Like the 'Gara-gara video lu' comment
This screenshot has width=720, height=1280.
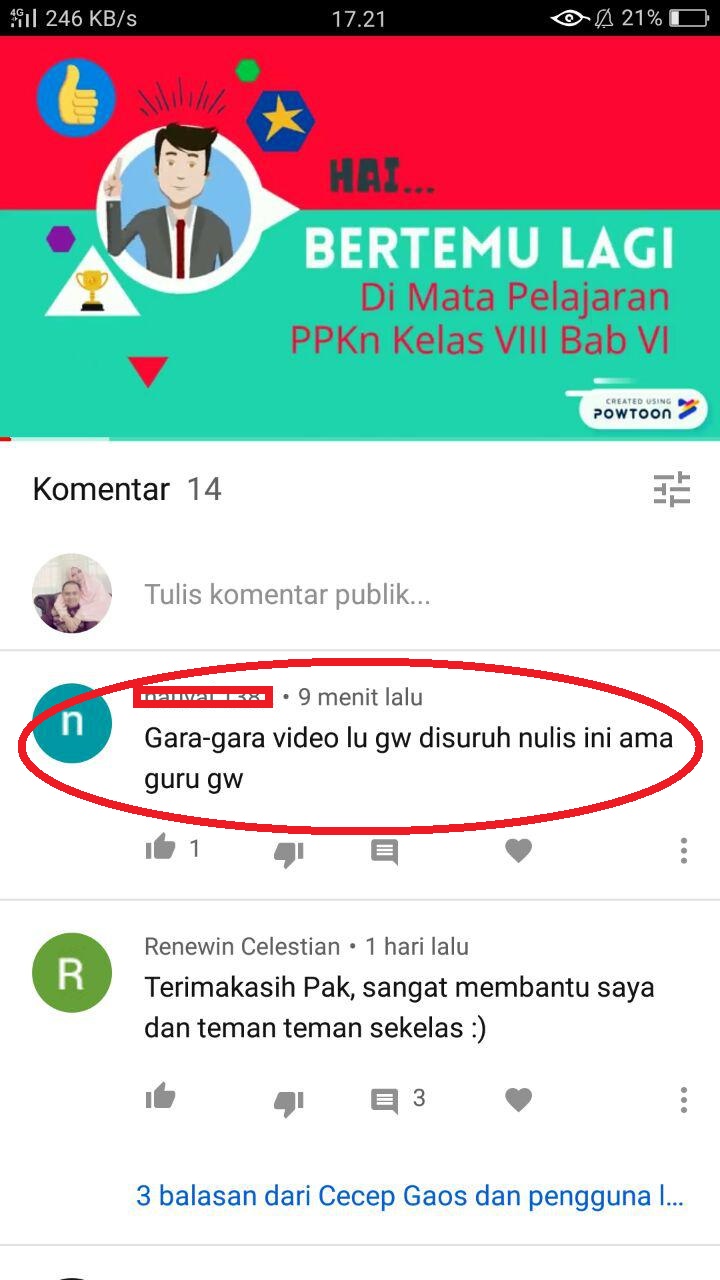coord(160,850)
